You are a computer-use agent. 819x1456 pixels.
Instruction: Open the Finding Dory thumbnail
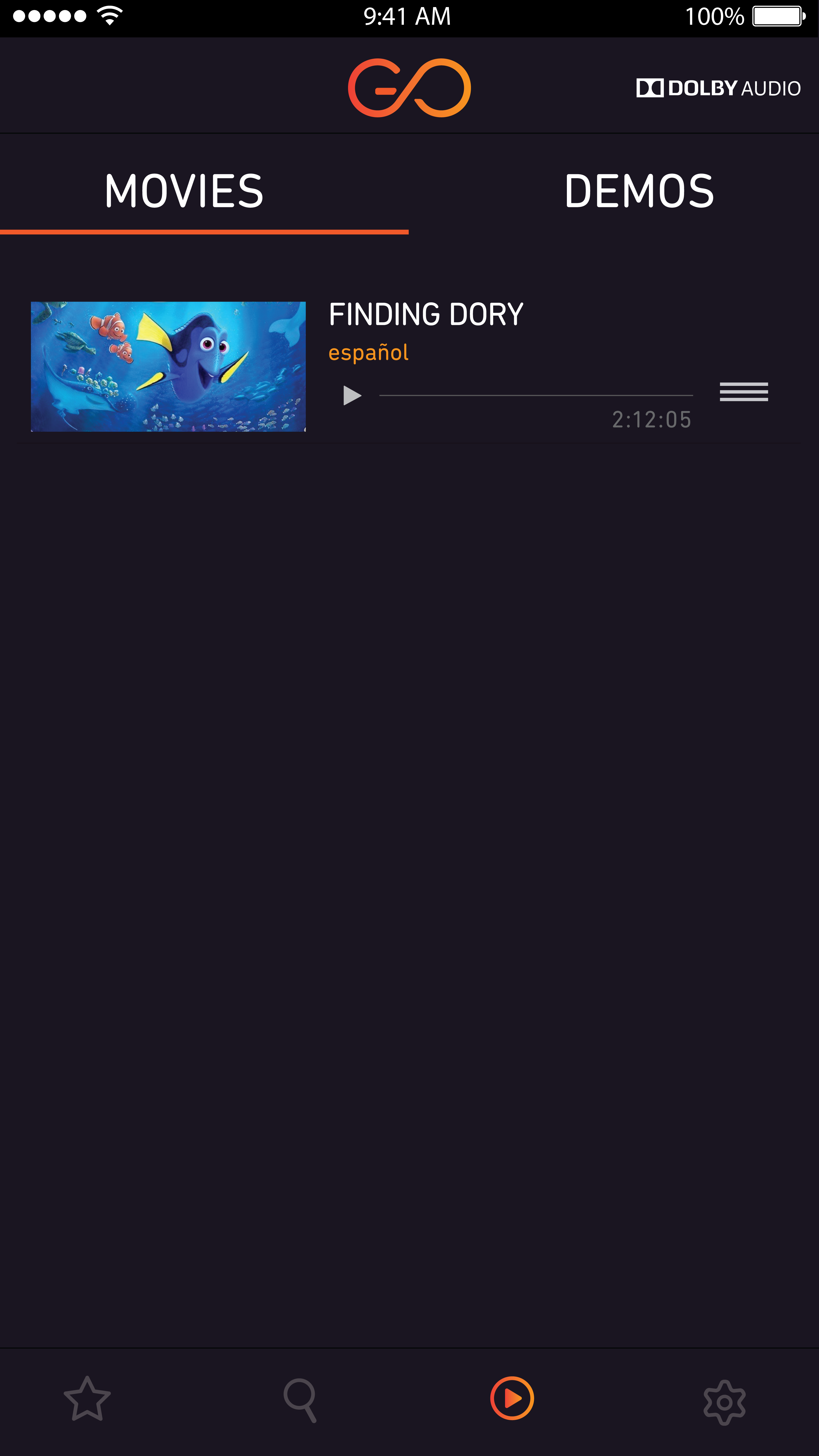[x=168, y=366]
